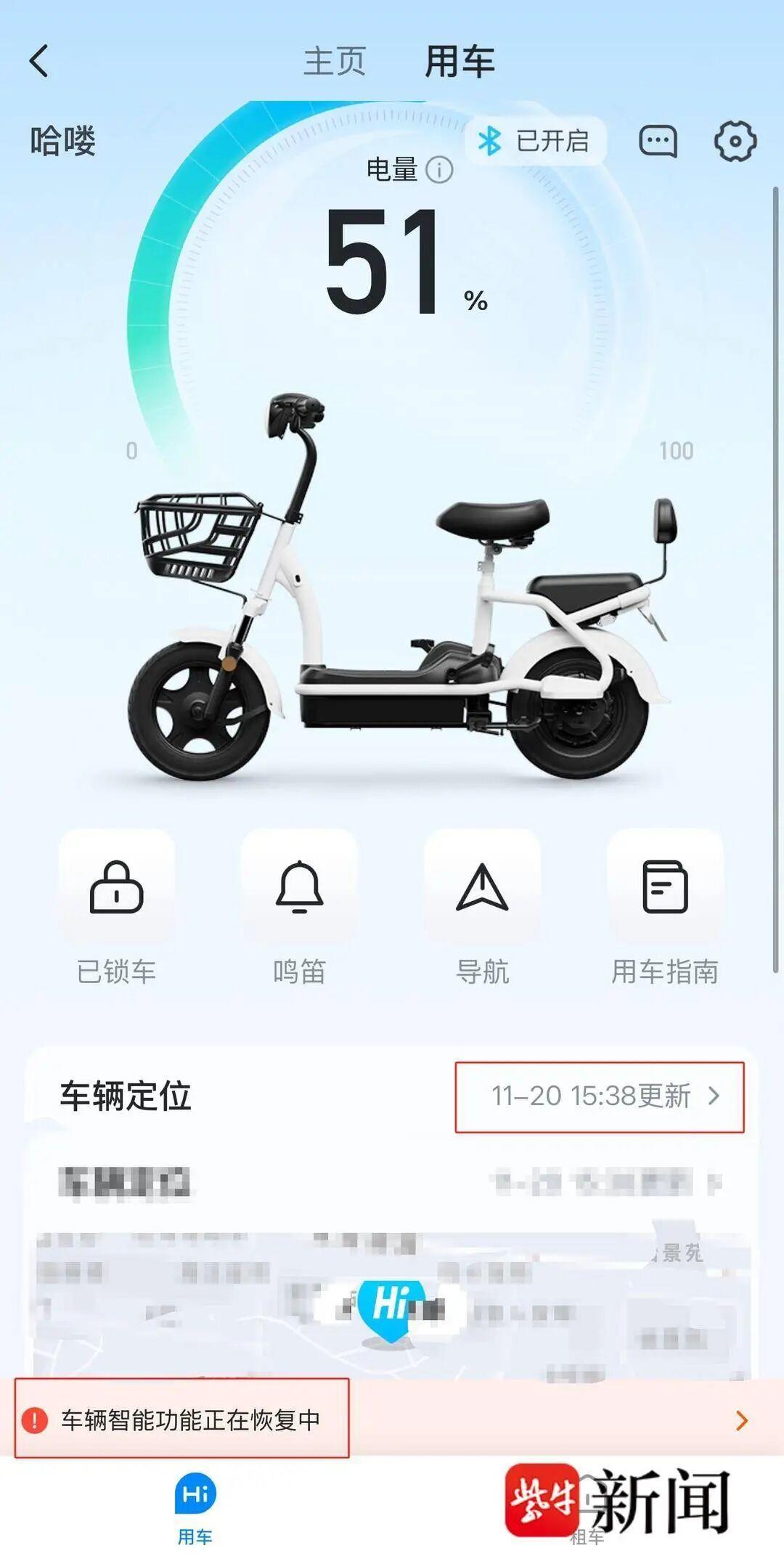
Task: Tap the 已锁车 lock button
Action: click(x=116, y=887)
